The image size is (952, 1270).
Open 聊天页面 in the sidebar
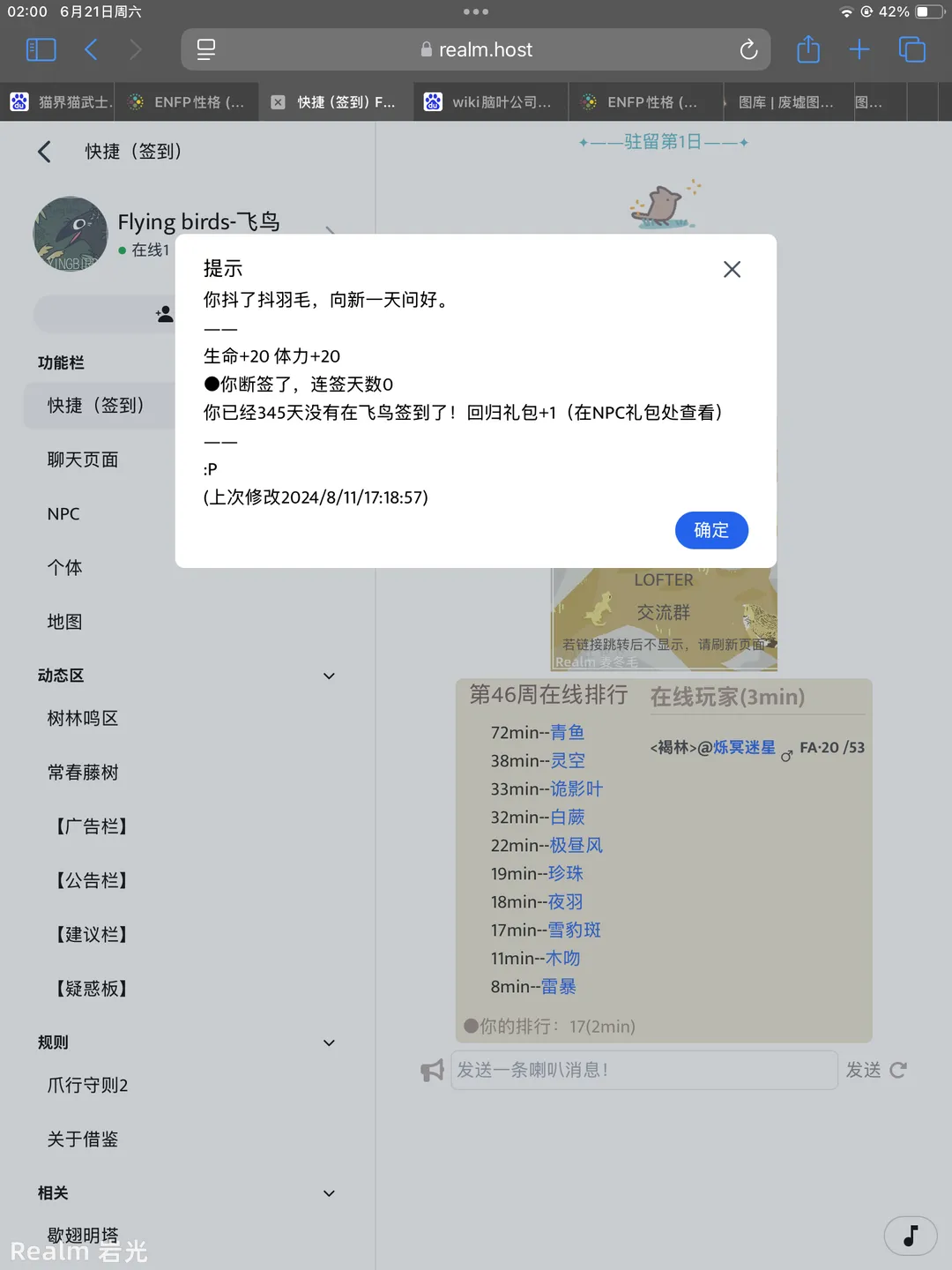tap(83, 459)
